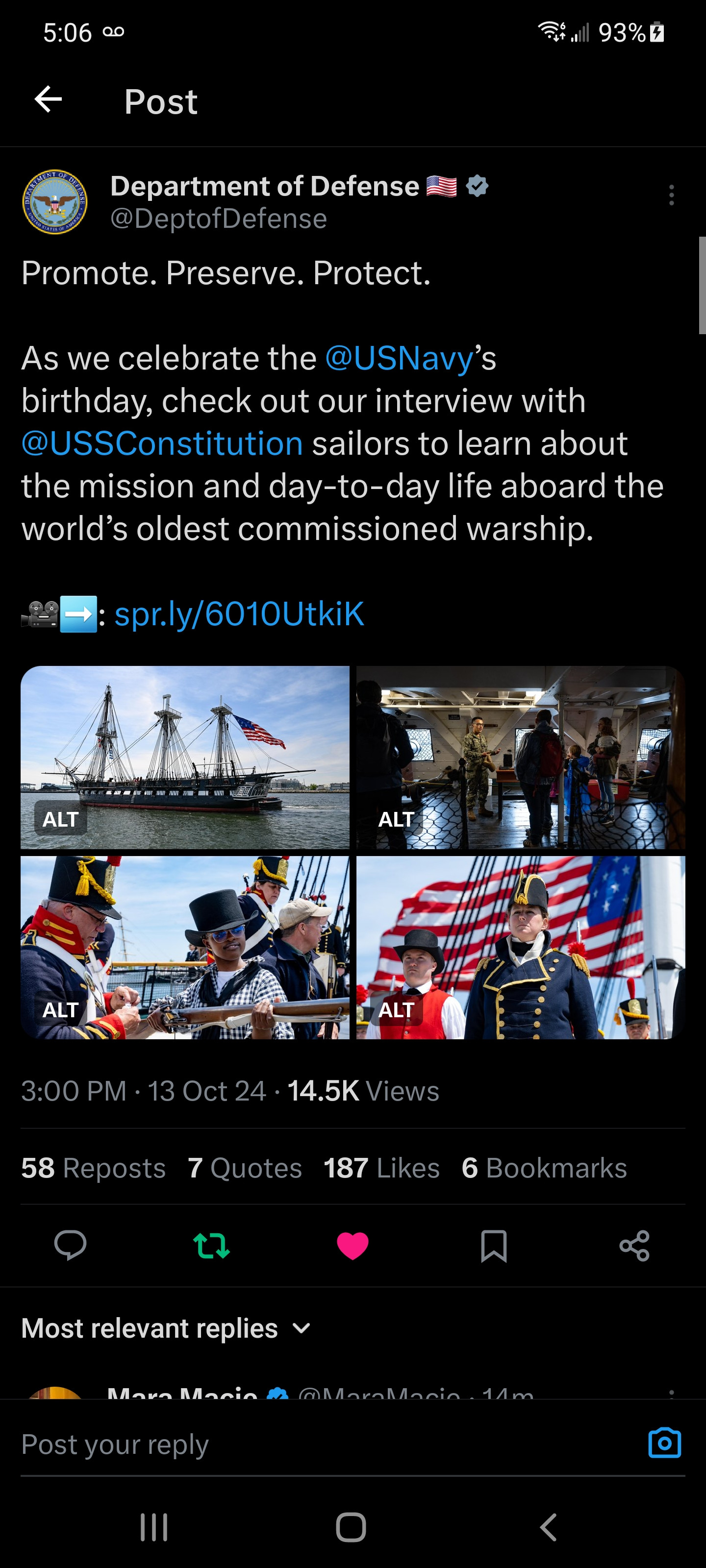View the below-deck sailor tour photo
The height and width of the screenshot is (1568, 706).
pyautogui.click(x=520, y=757)
